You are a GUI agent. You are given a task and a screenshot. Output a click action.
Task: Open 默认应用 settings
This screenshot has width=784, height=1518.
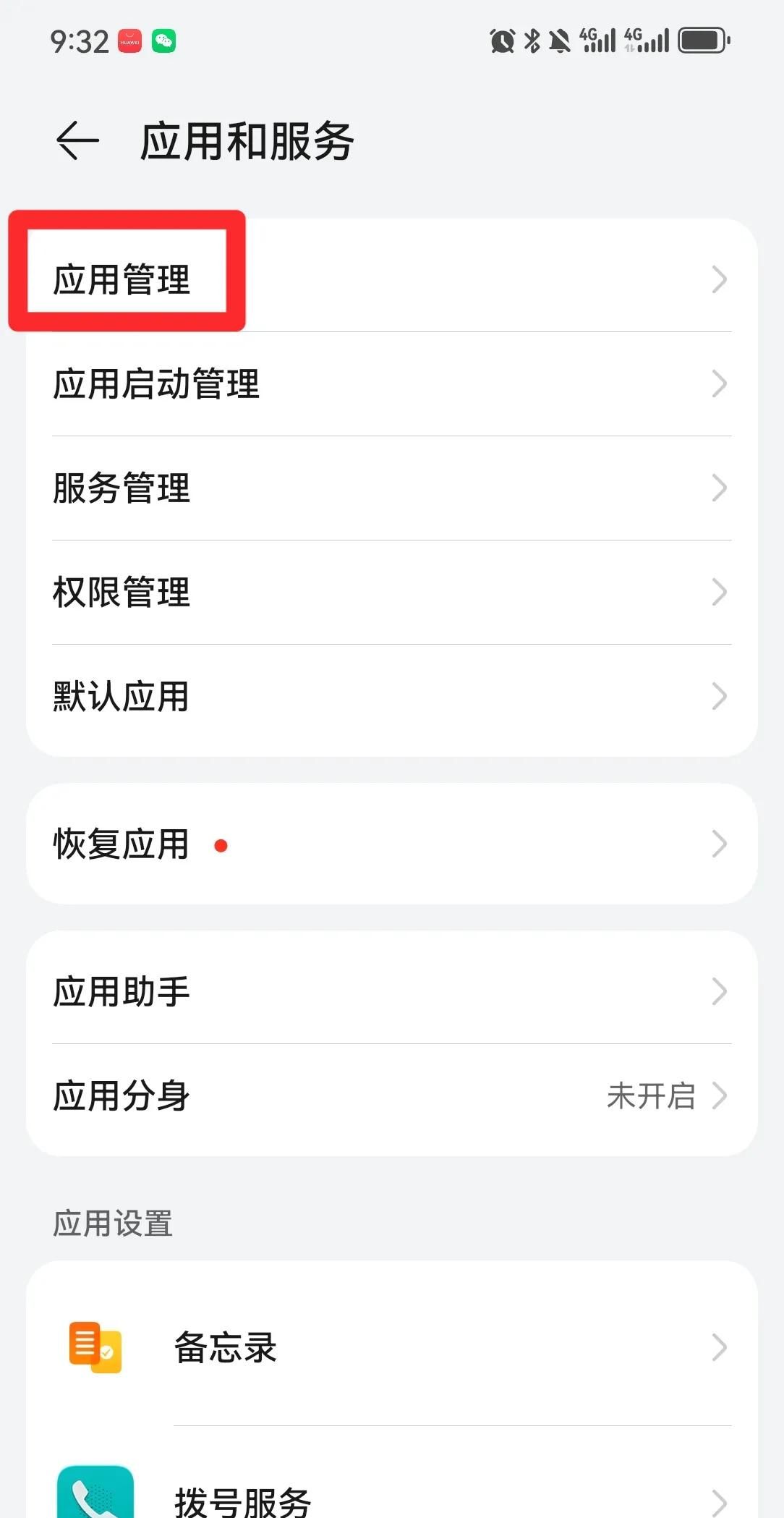391,697
